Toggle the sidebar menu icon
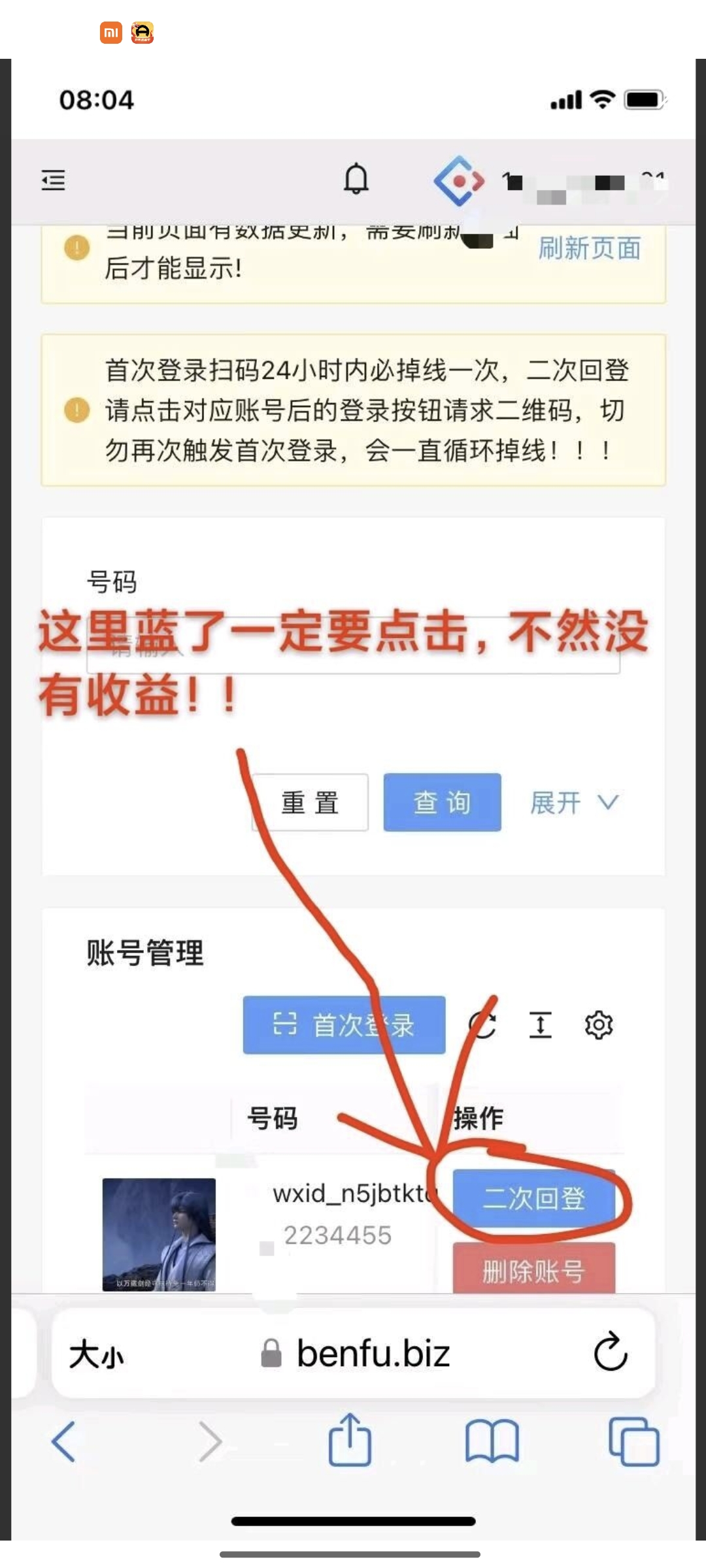Viewport: 706px width, 1568px height. coord(53,180)
